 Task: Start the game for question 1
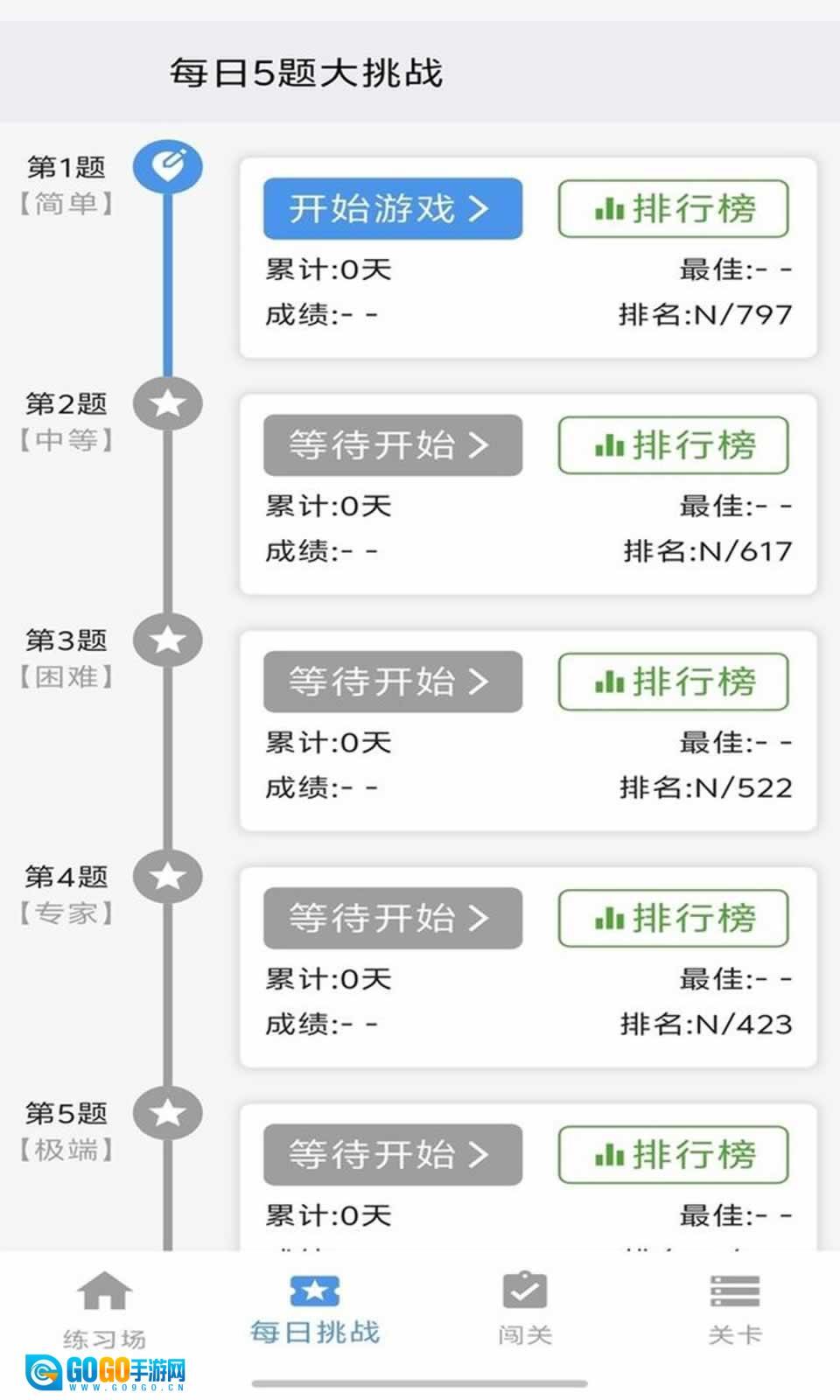point(393,209)
